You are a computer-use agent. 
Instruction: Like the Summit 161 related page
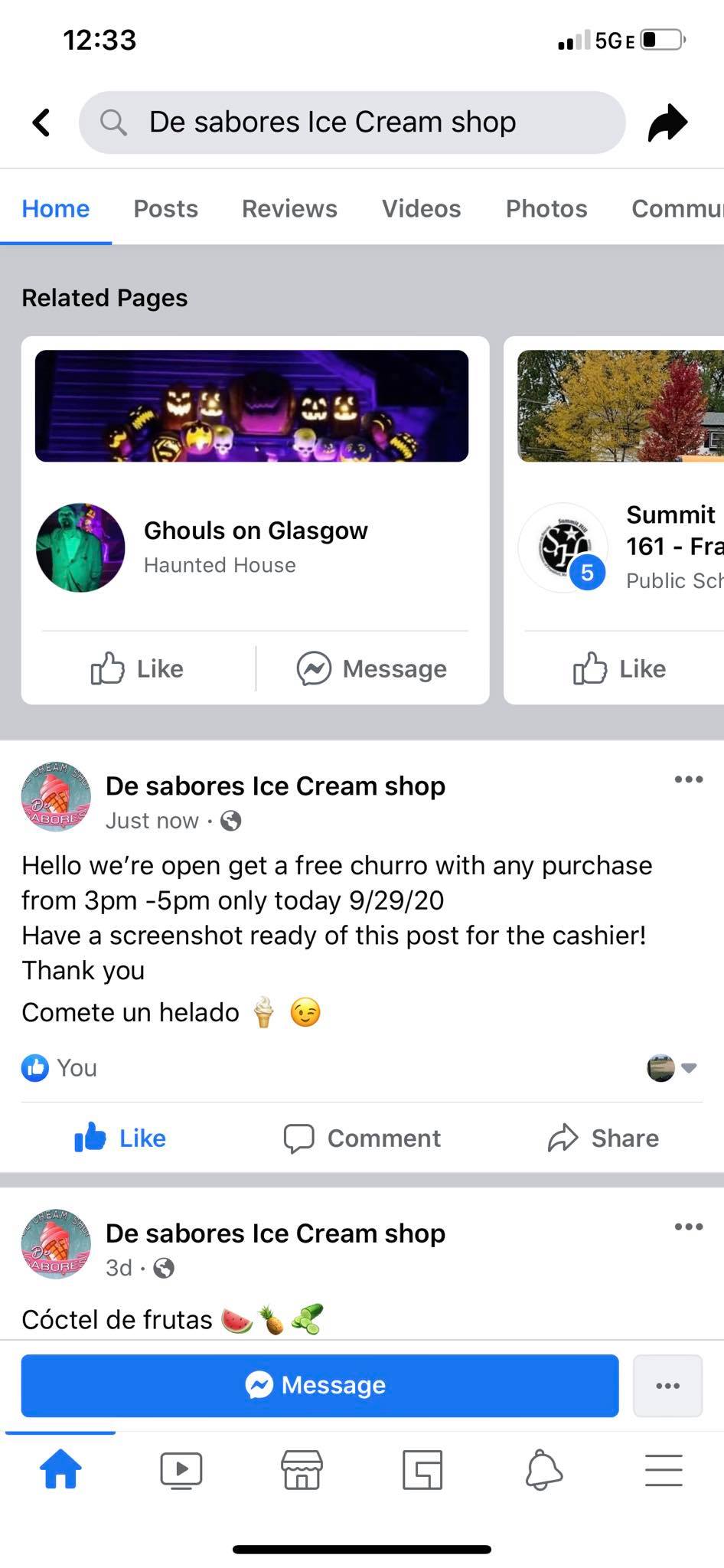pyautogui.click(x=620, y=668)
